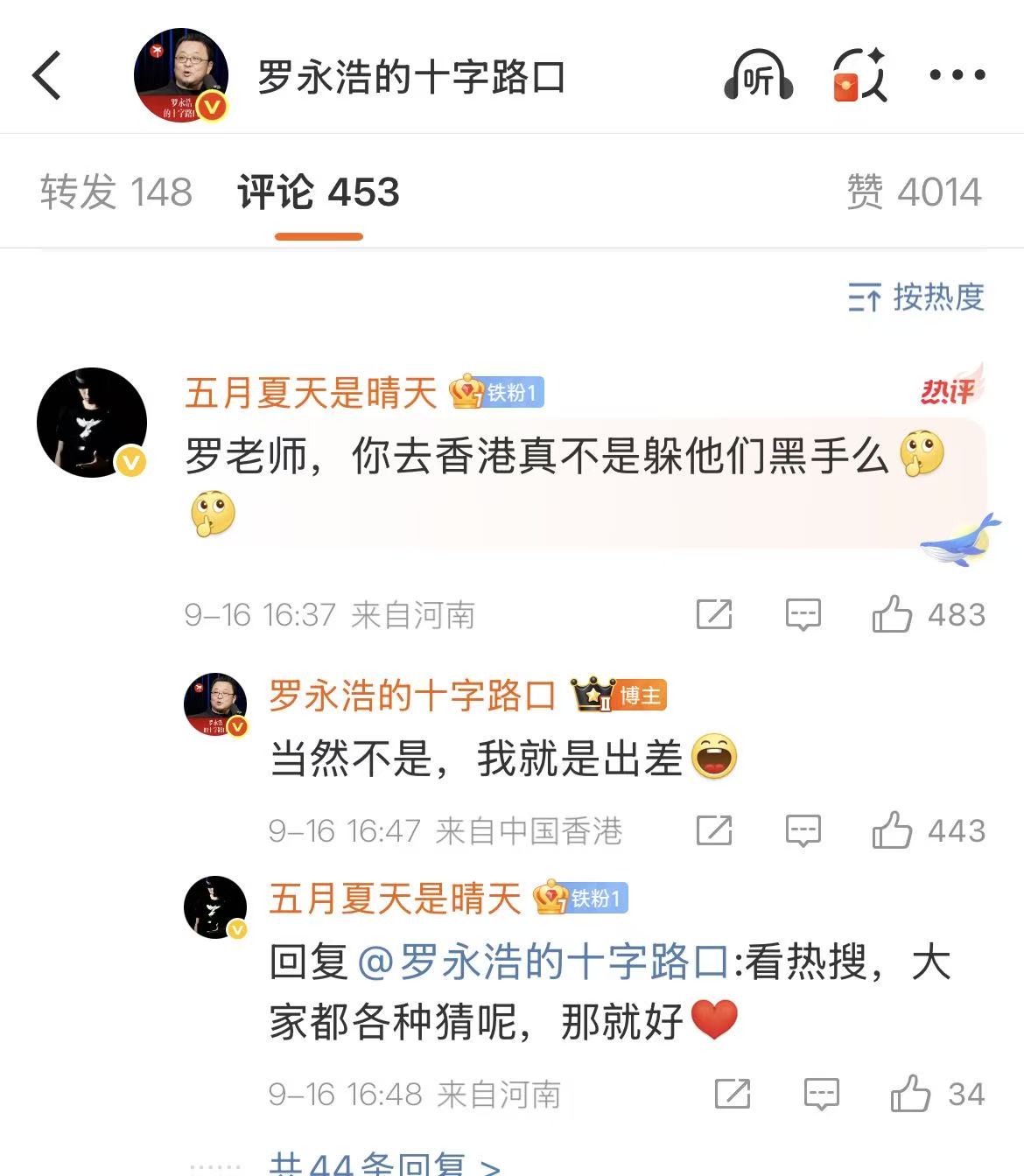The image size is (1024, 1176).
Task: Open 五月夏天是晴天 username on top comment
Action: click(x=311, y=393)
